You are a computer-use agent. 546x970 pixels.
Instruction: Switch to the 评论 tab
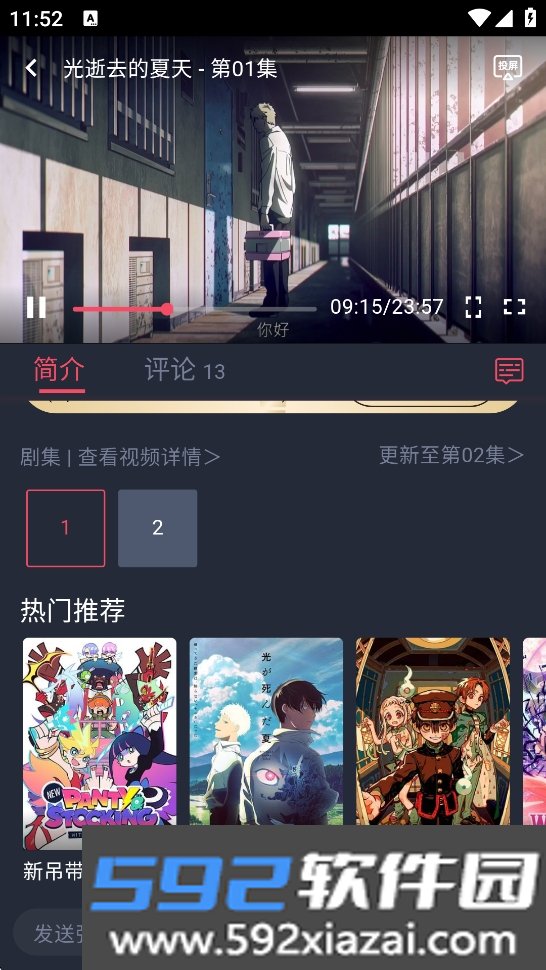(184, 371)
